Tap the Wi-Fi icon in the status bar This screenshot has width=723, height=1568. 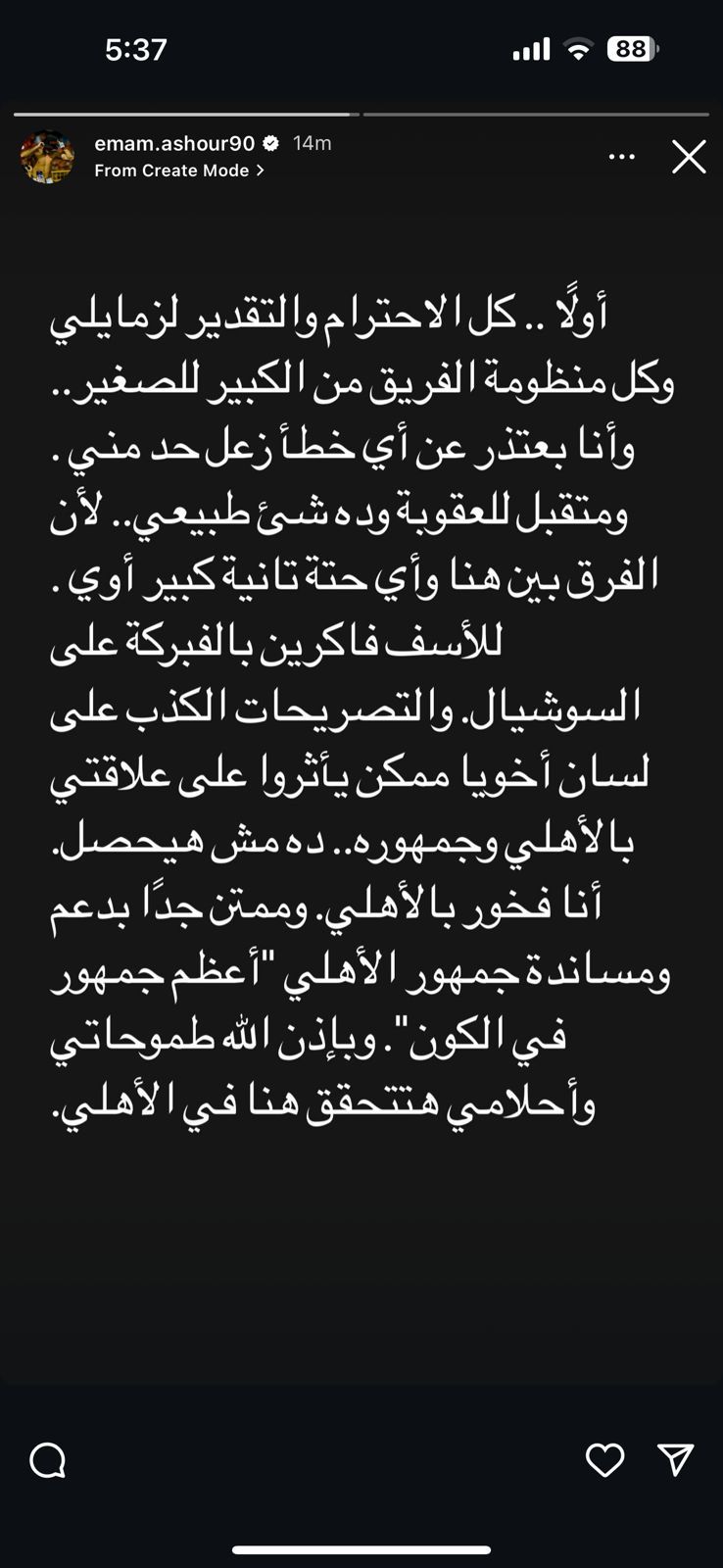(x=577, y=46)
